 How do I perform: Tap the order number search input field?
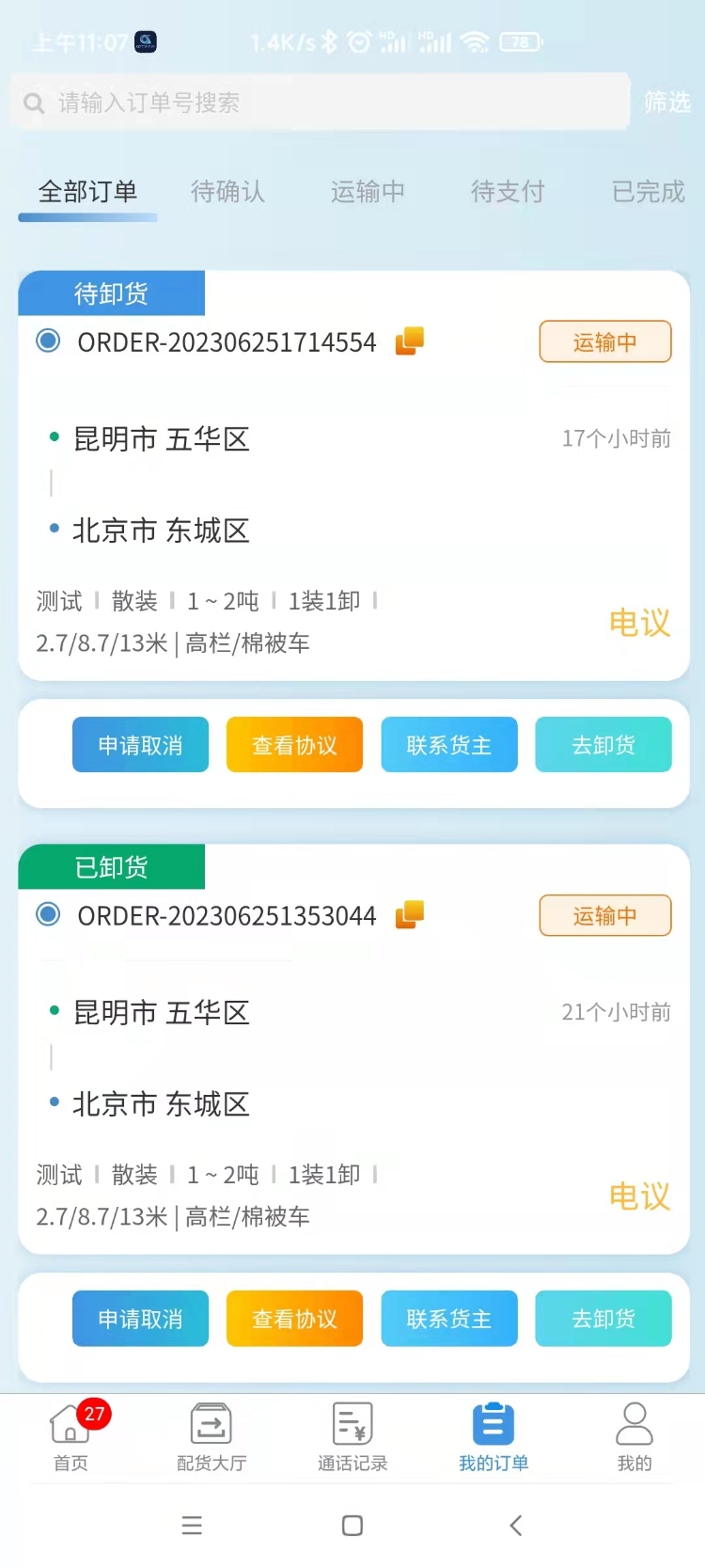point(320,103)
